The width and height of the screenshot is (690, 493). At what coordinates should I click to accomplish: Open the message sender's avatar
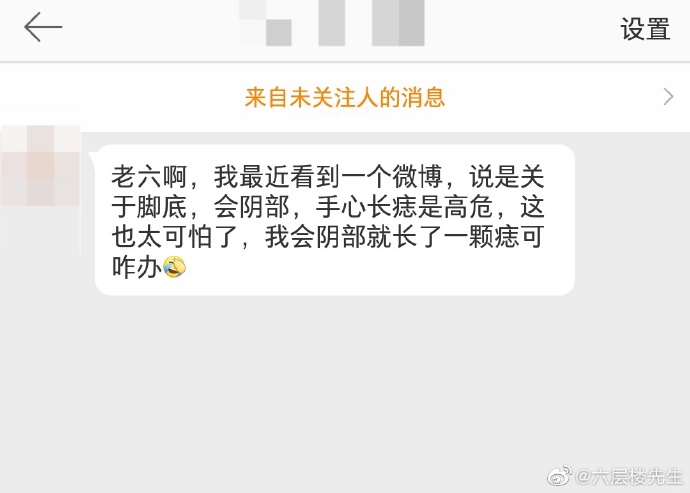click(x=40, y=166)
